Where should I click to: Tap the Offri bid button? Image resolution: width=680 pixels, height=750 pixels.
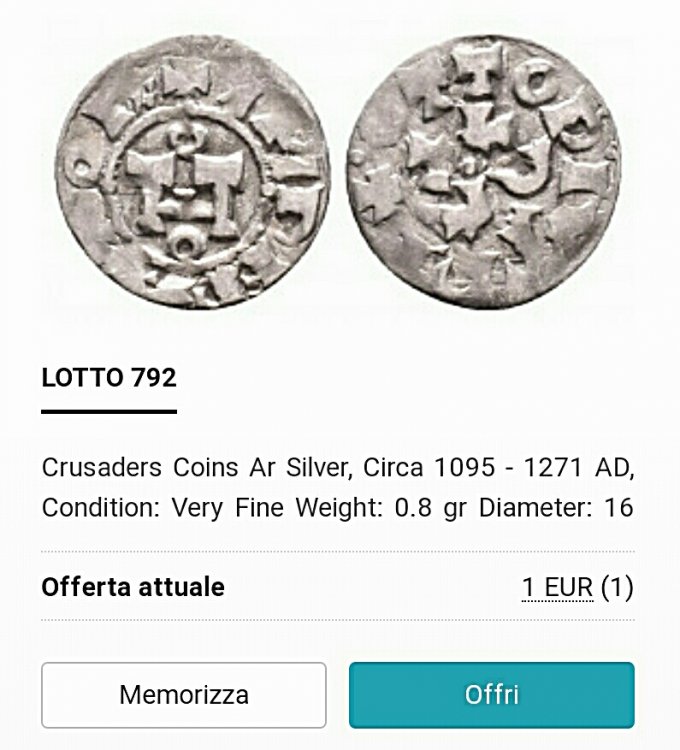click(x=491, y=694)
